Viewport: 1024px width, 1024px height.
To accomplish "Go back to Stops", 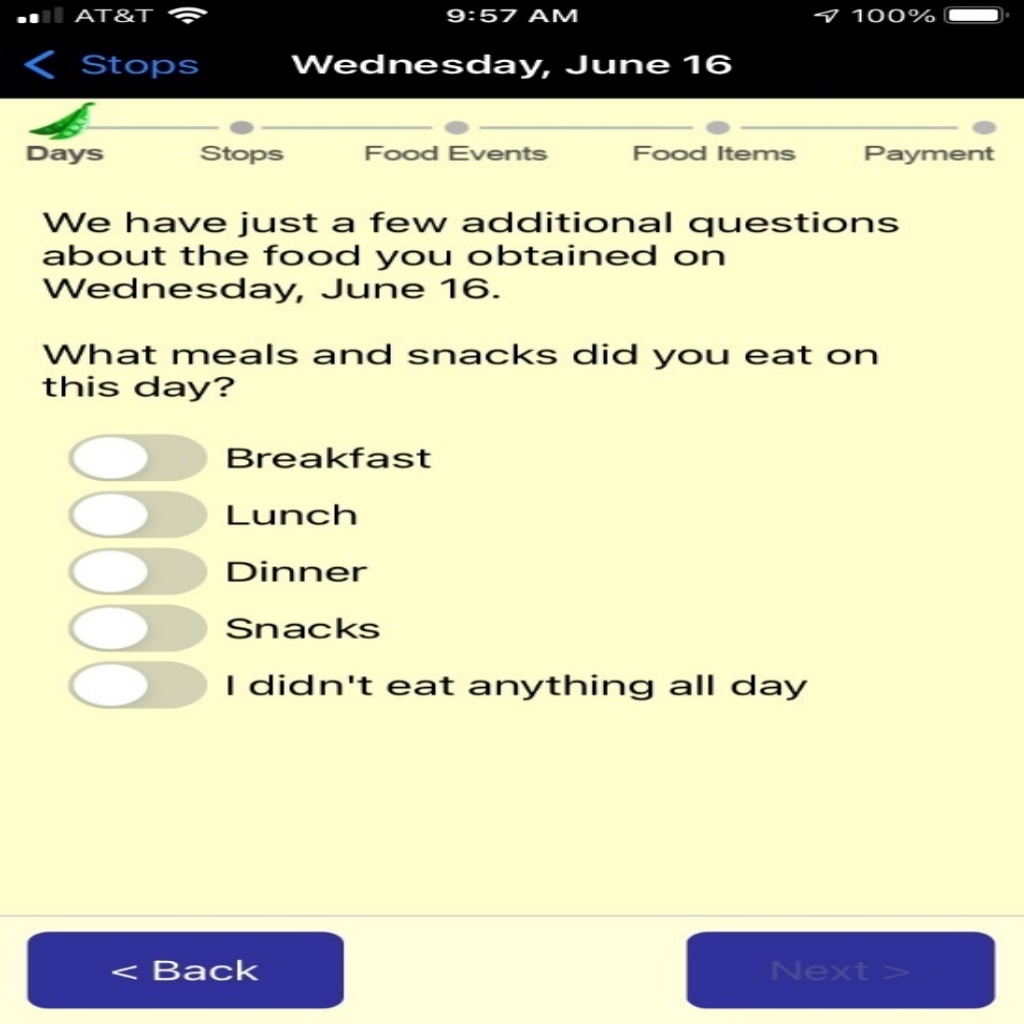I will 112,66.
